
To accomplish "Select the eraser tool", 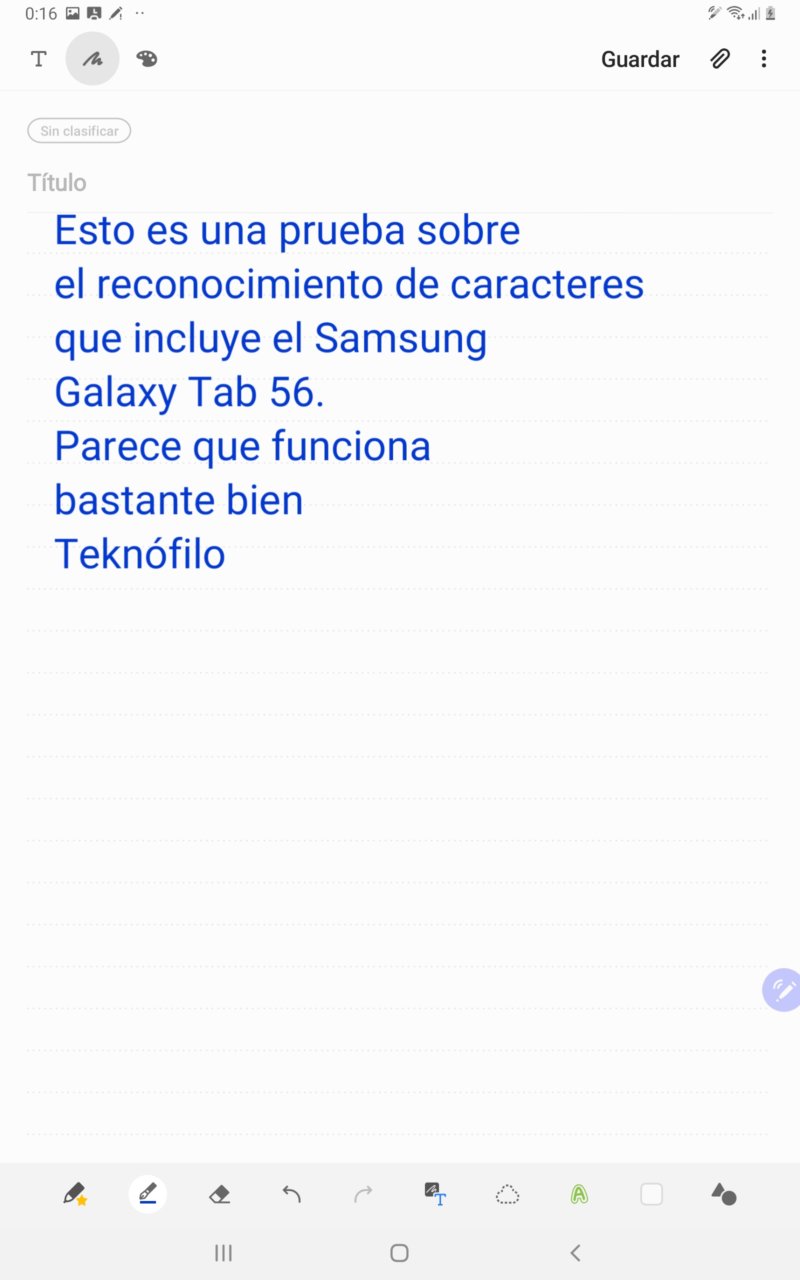I will coord(220,1194).
